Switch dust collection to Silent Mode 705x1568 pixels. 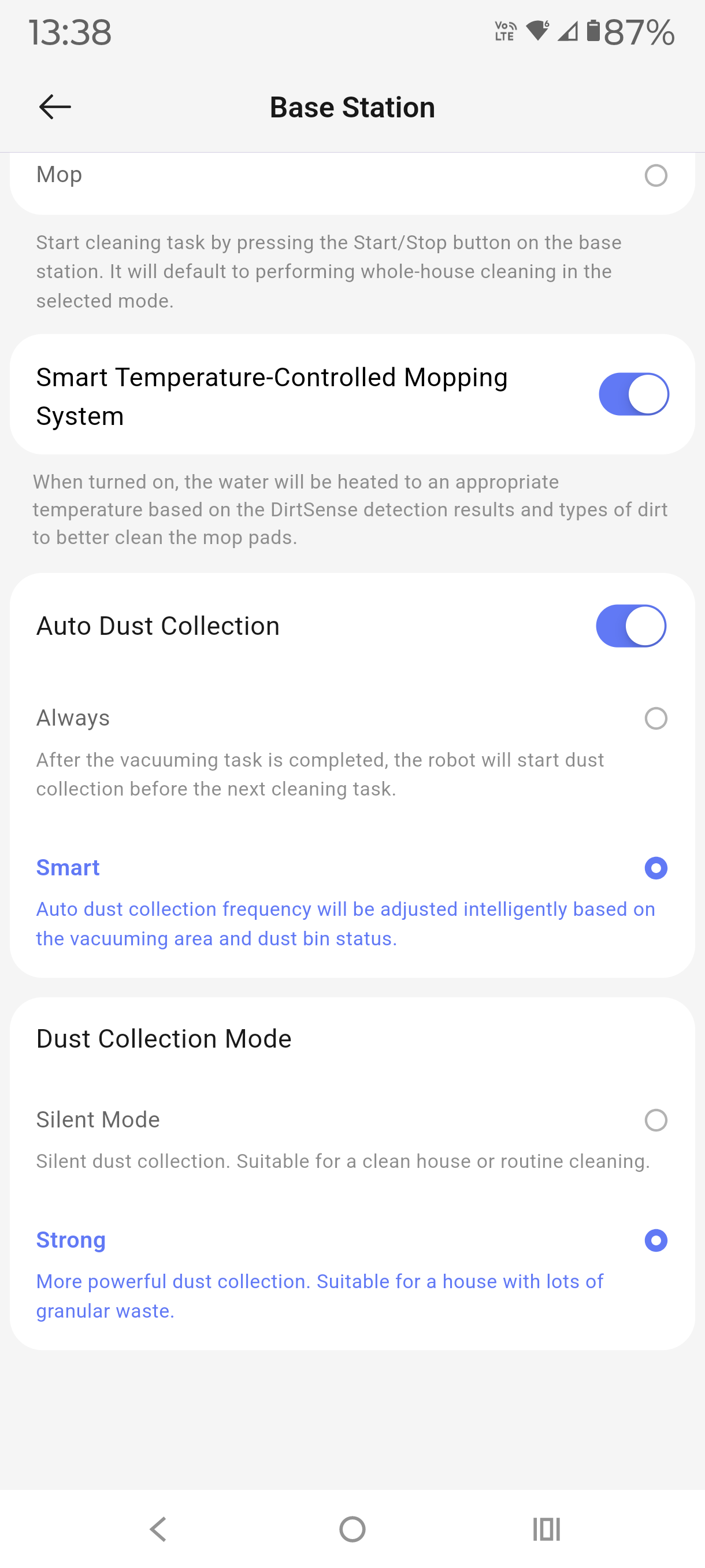tap(655, 1120)
